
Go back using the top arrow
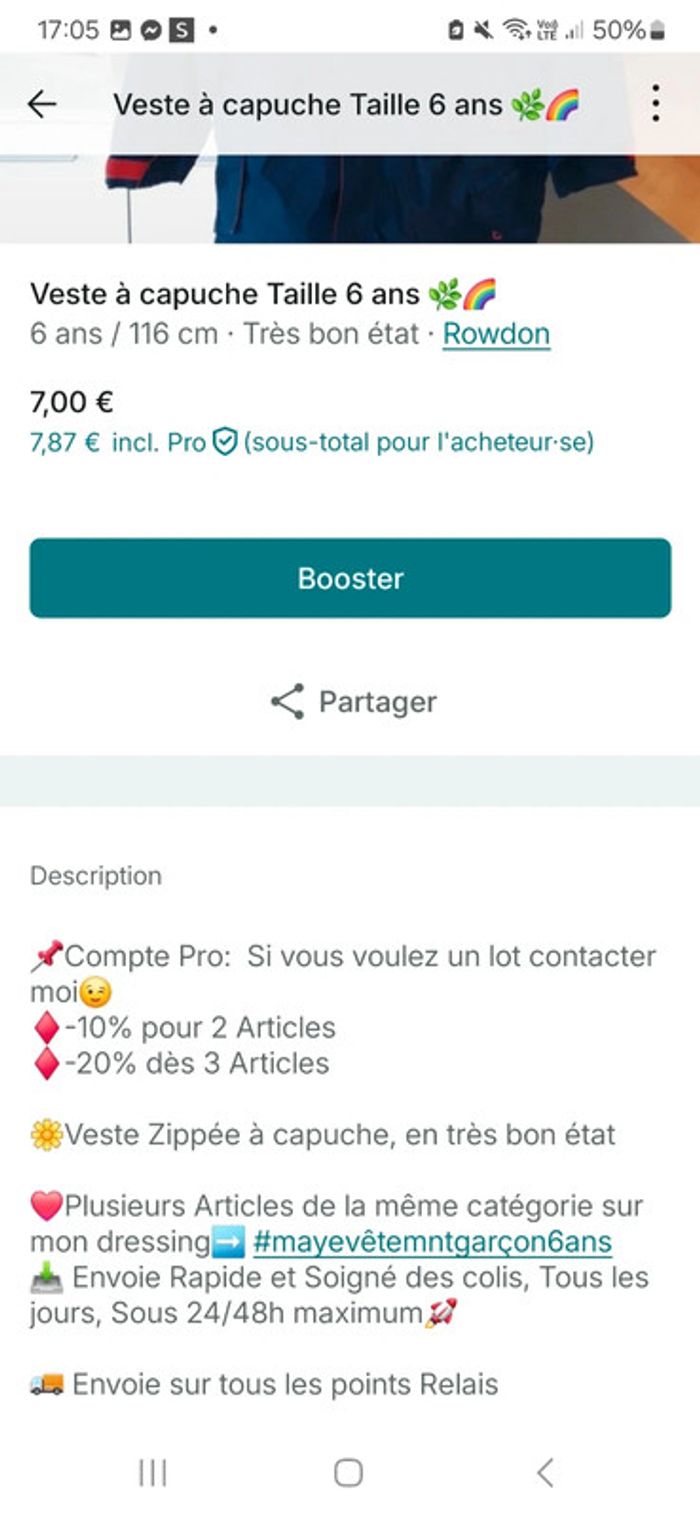(42, 104)
